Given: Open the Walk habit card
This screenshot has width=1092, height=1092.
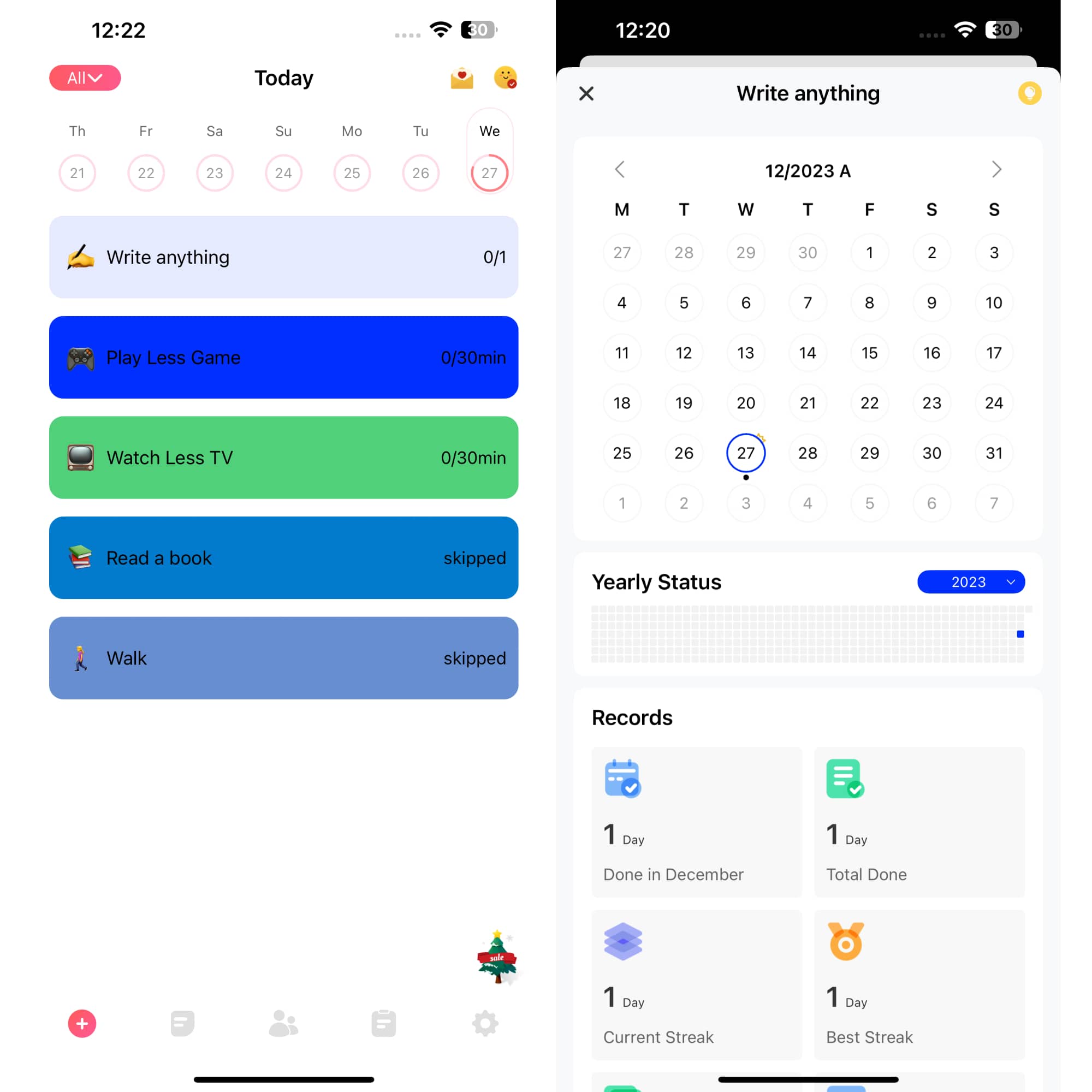Looking at the screenshot, I should (284, 658).
